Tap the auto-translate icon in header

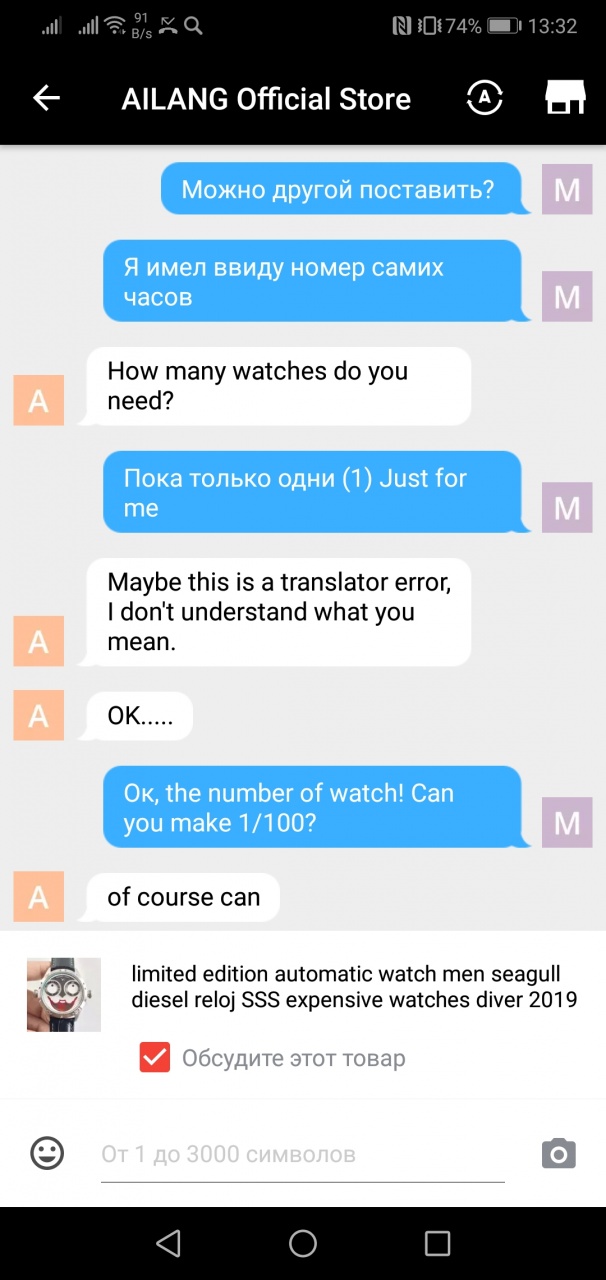pos(485,98)
